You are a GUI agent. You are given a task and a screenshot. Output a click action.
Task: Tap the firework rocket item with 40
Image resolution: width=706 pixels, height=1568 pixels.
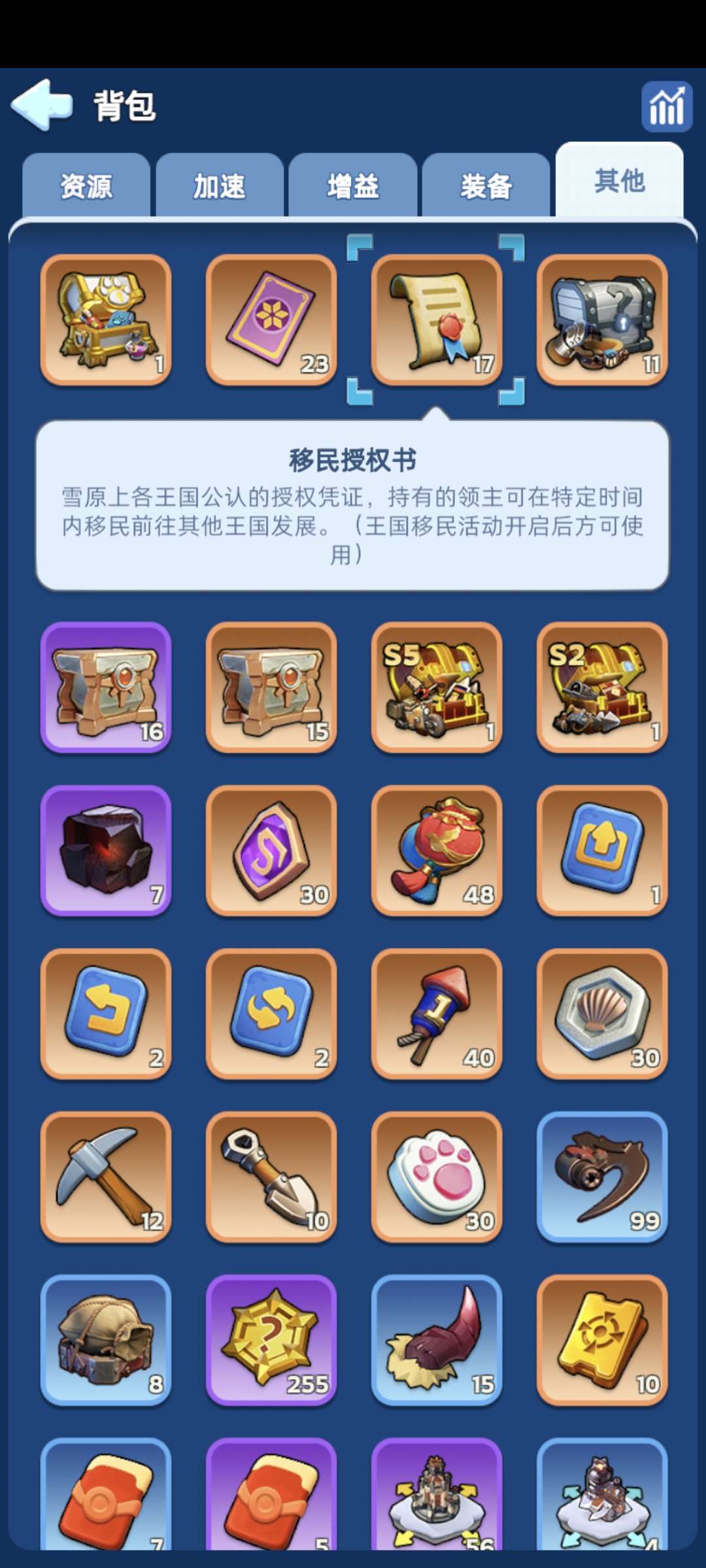coord(436,1014)
